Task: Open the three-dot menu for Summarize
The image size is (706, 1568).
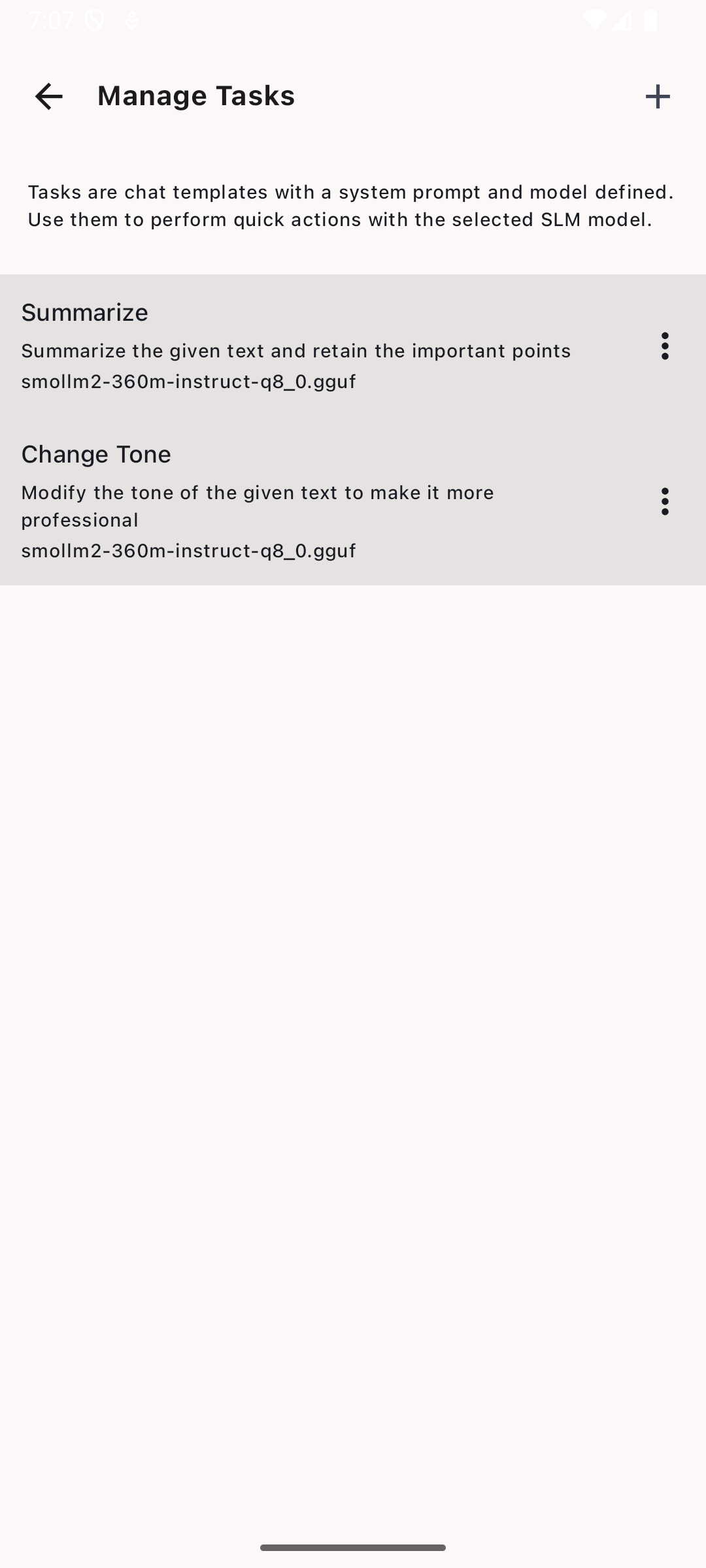Action: coord(664,346)
